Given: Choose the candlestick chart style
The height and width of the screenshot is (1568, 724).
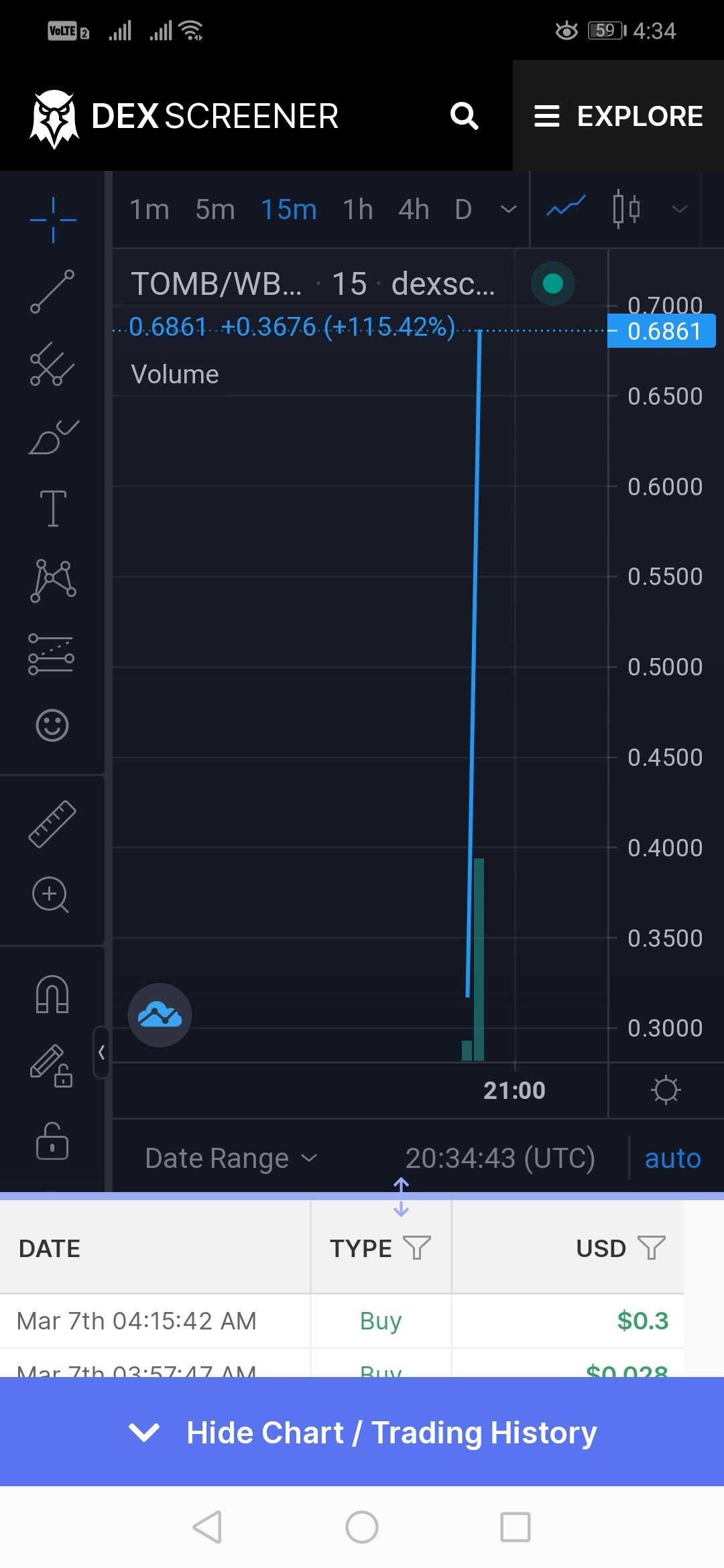Looking at the screenshot, I should [x=626, y=208].
